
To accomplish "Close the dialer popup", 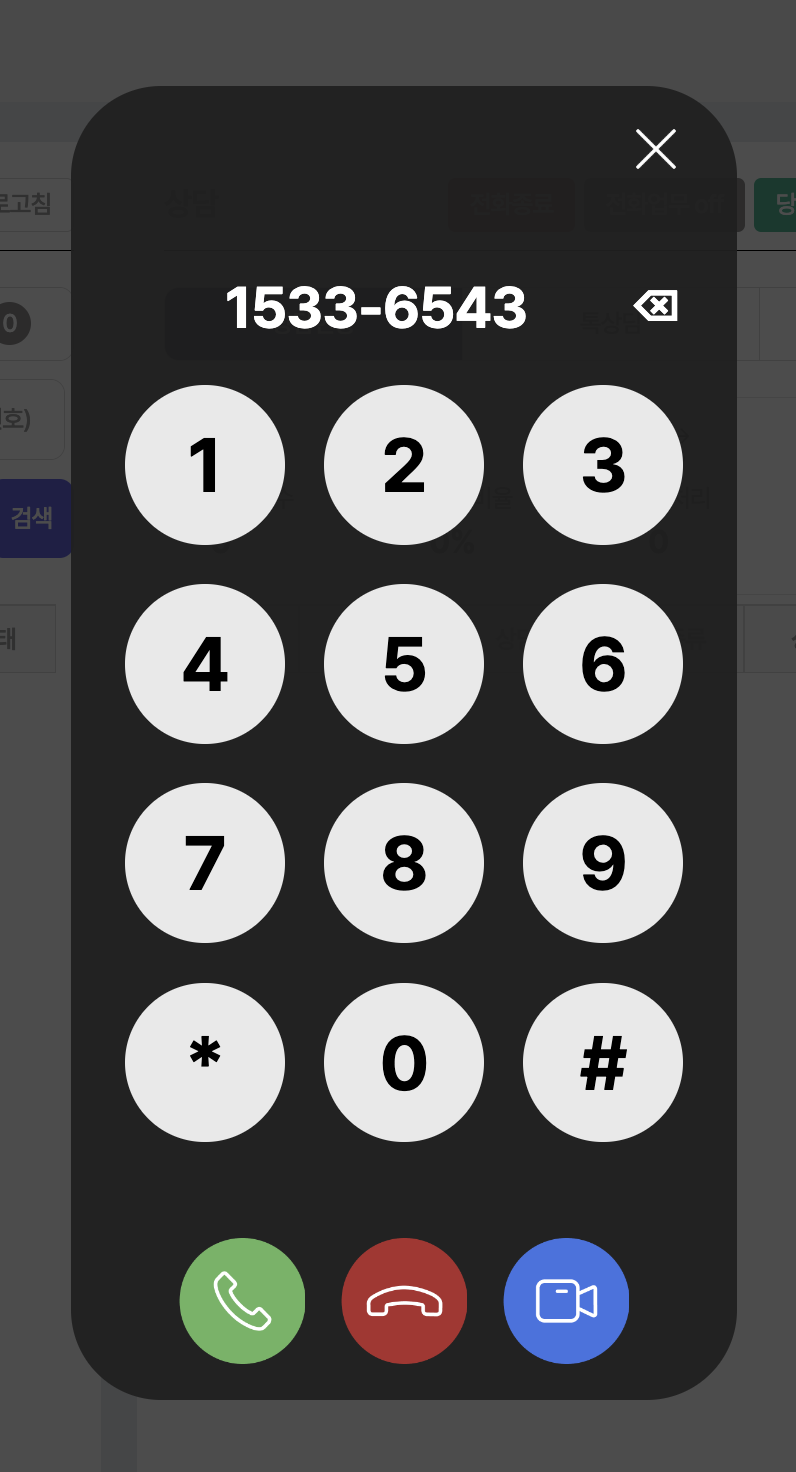I will click(x=656, y=149).
